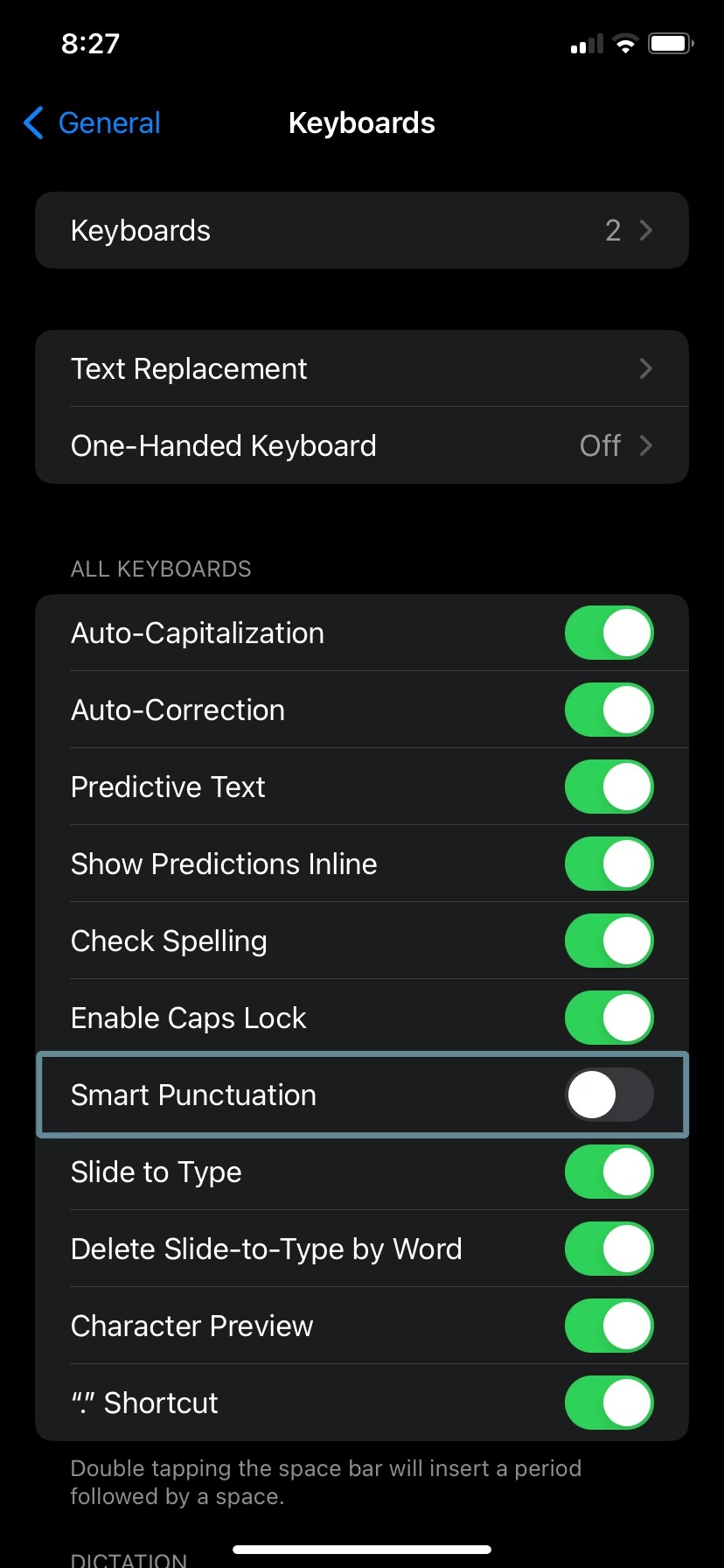Expand the Keyboards row showing 2
This screenshot has height=1568, width=724.
[x=362, y=230]
